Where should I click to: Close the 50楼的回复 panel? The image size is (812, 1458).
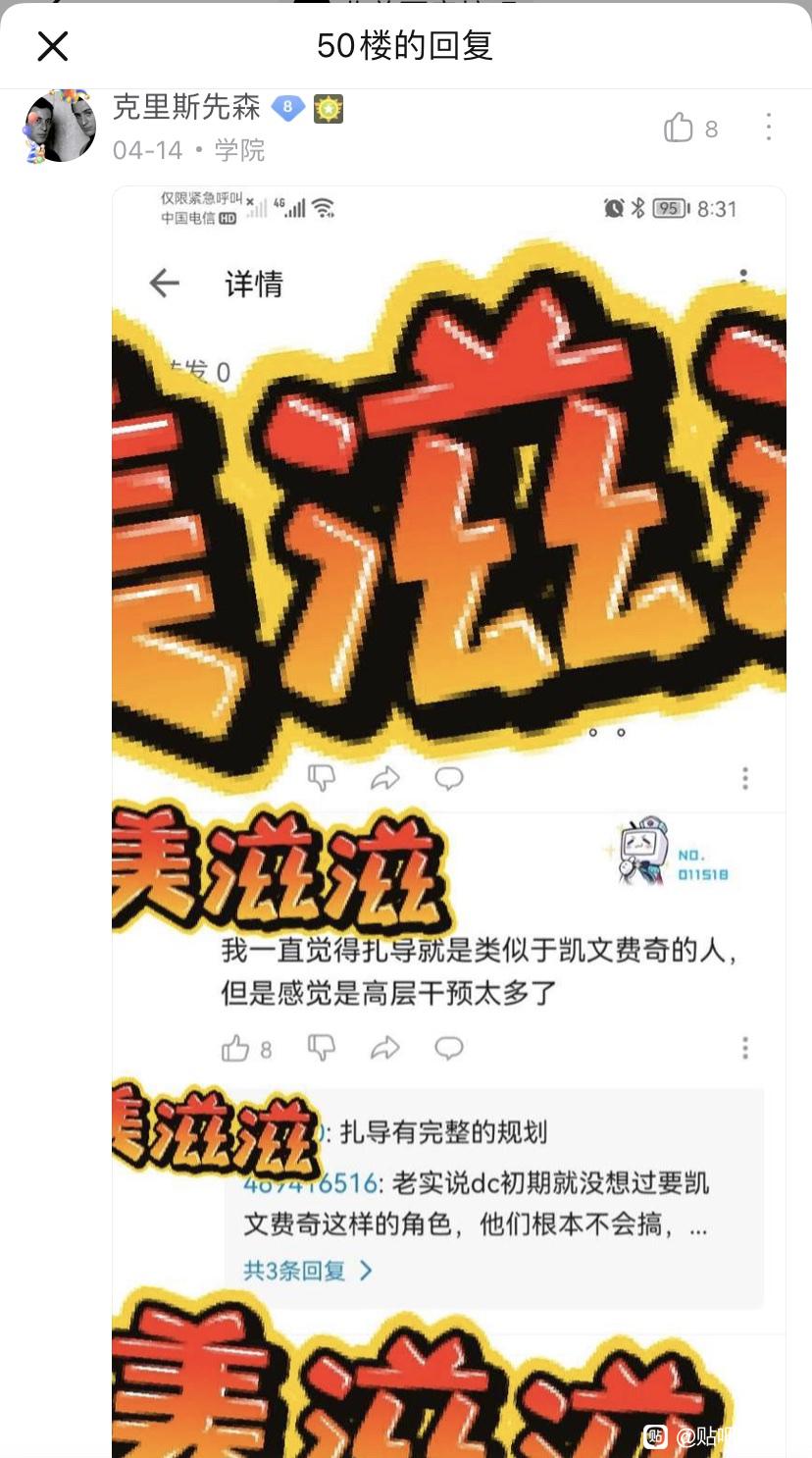point(52,46)
